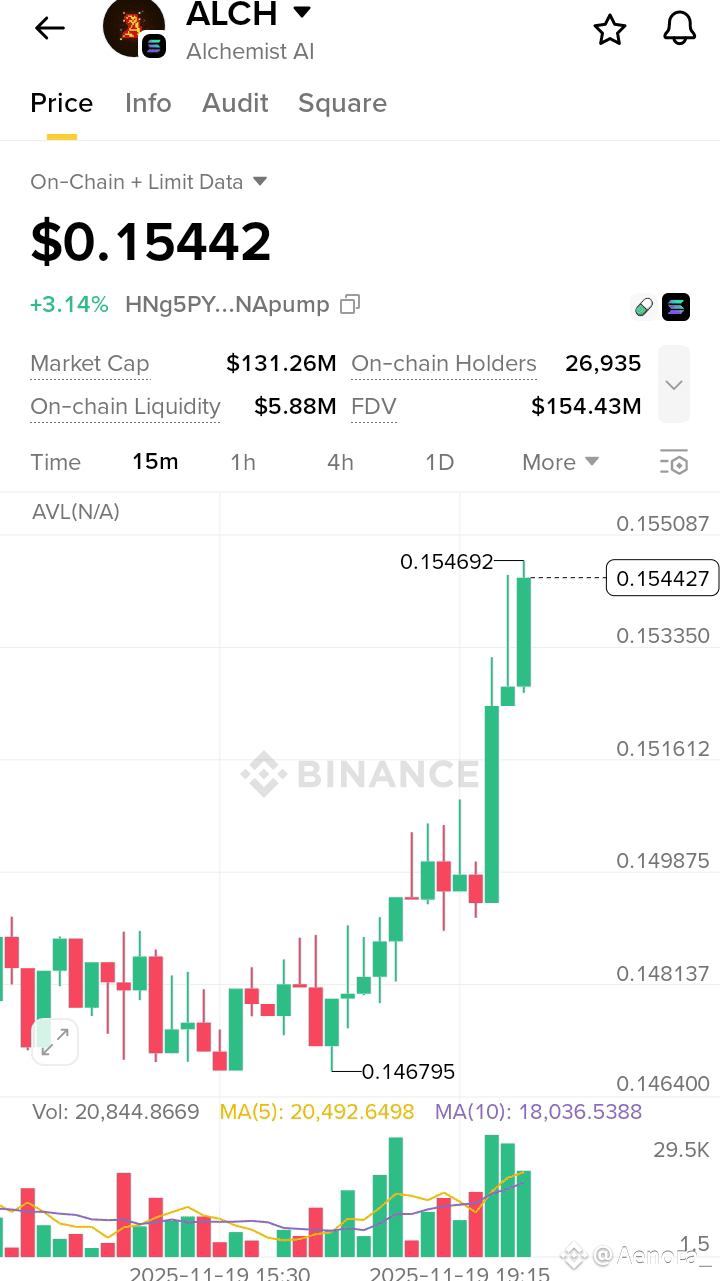This screenshot has height=1281, width=720.
Task: Tap the MA(5) volume indicator label
Action: (317, 1110)
